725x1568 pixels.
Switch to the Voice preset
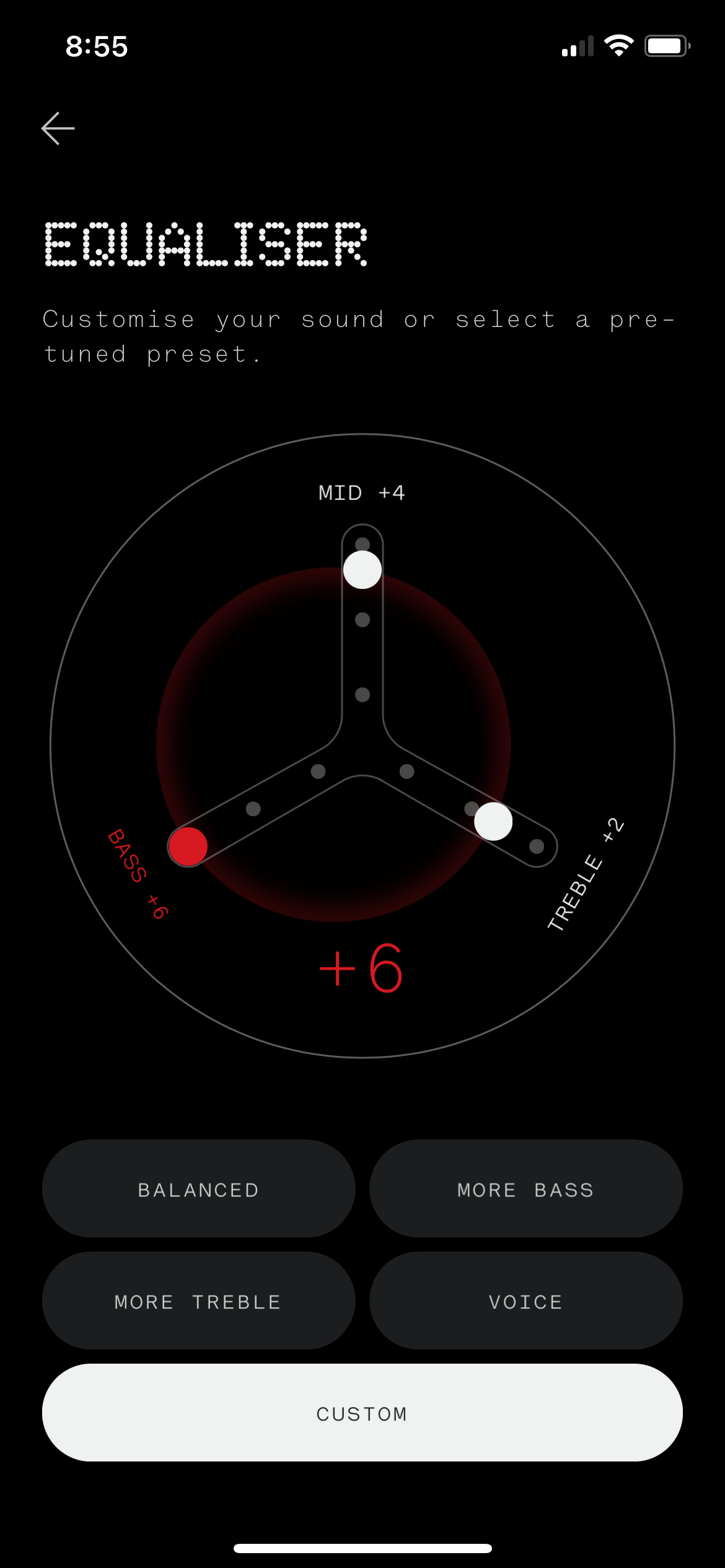pyautogui.click(x=525, y=1301)
